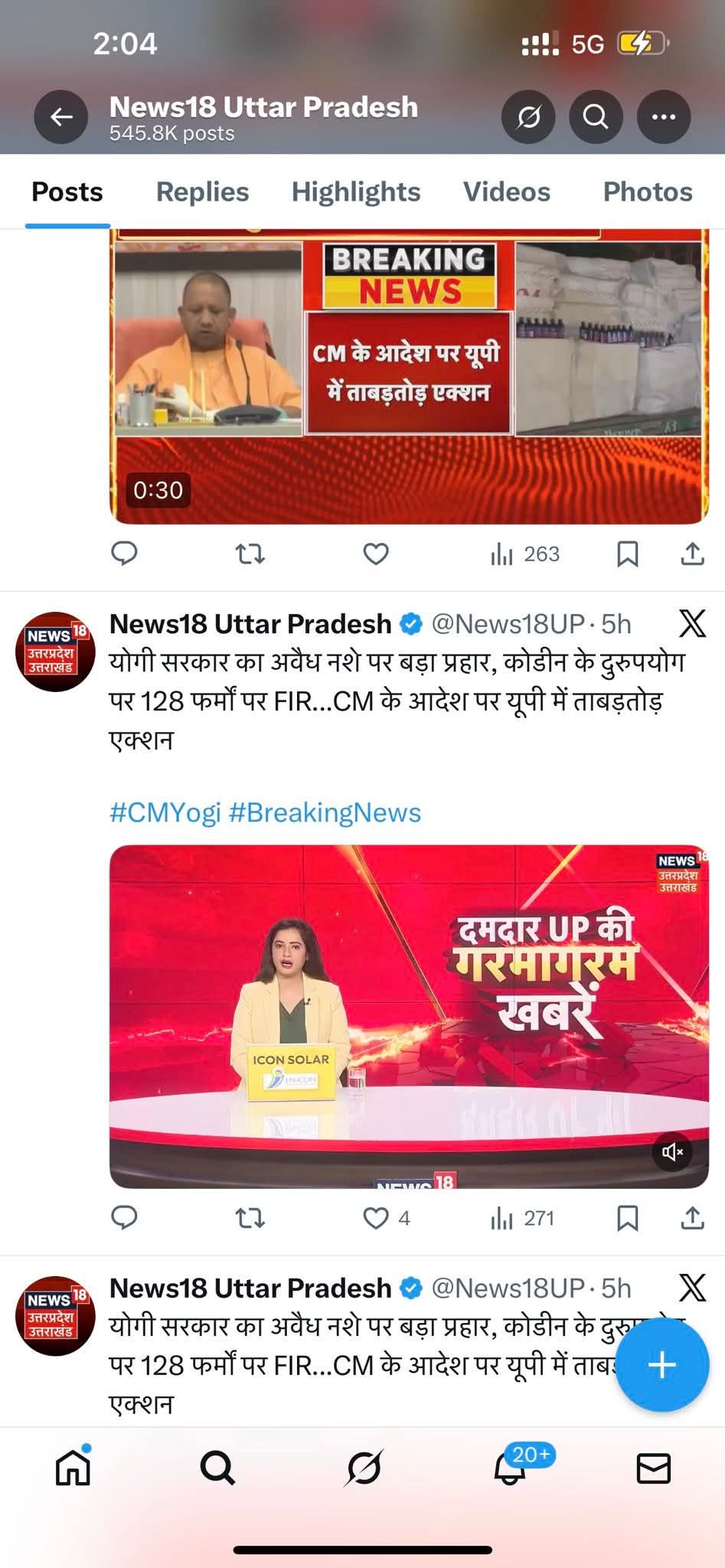725x1568 pixels.
Task: Like the post with 4 likes
Action: pyautogui.click(x=375, y=1218)
